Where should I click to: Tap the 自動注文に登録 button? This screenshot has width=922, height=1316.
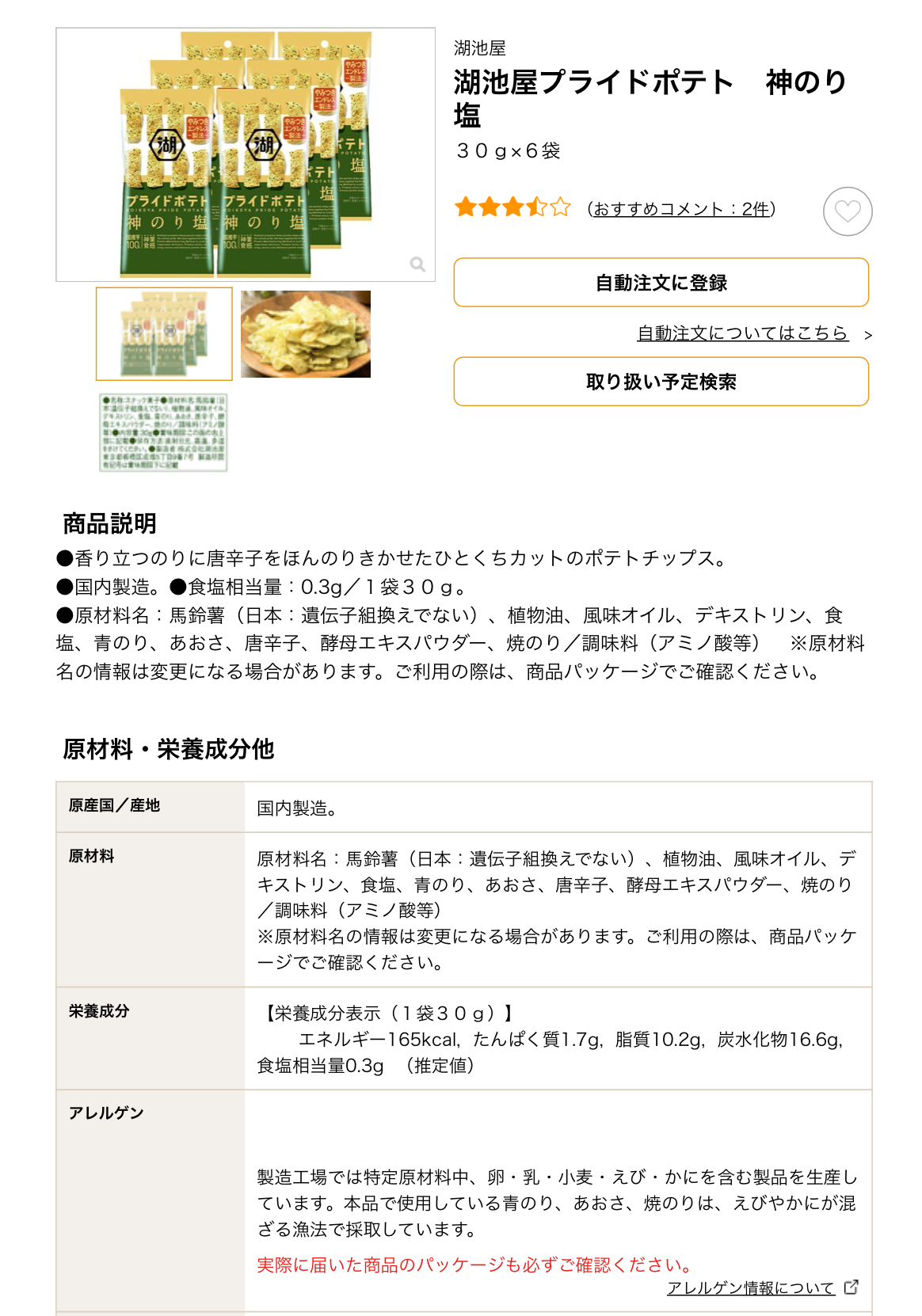pyautogui.click(x=661, y=283)
